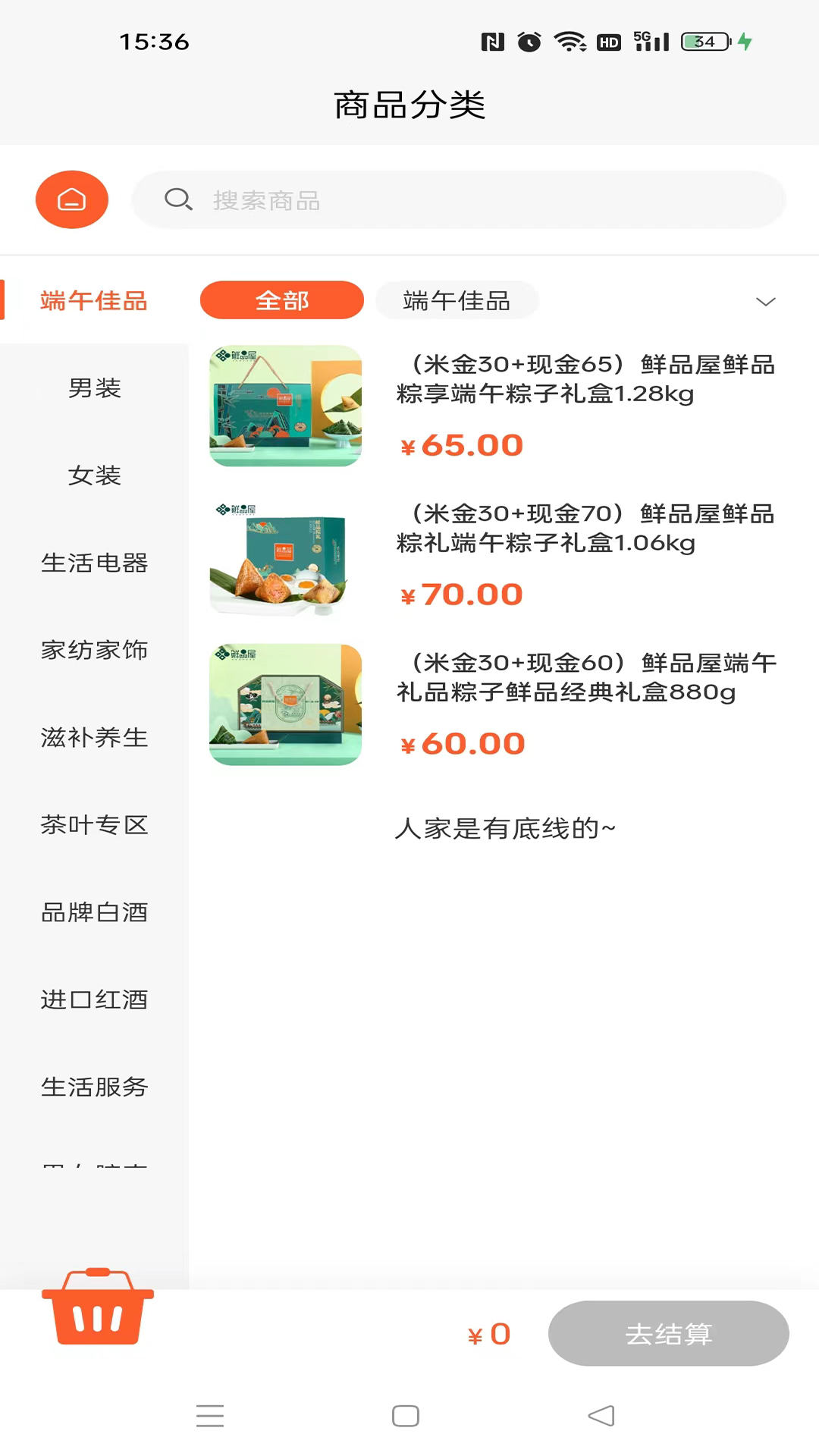This screenshot has width=819, height=1456.
Task: Tap the magnifier icon in the search bar
Action: pyautogui.click(x=178, y=199)
